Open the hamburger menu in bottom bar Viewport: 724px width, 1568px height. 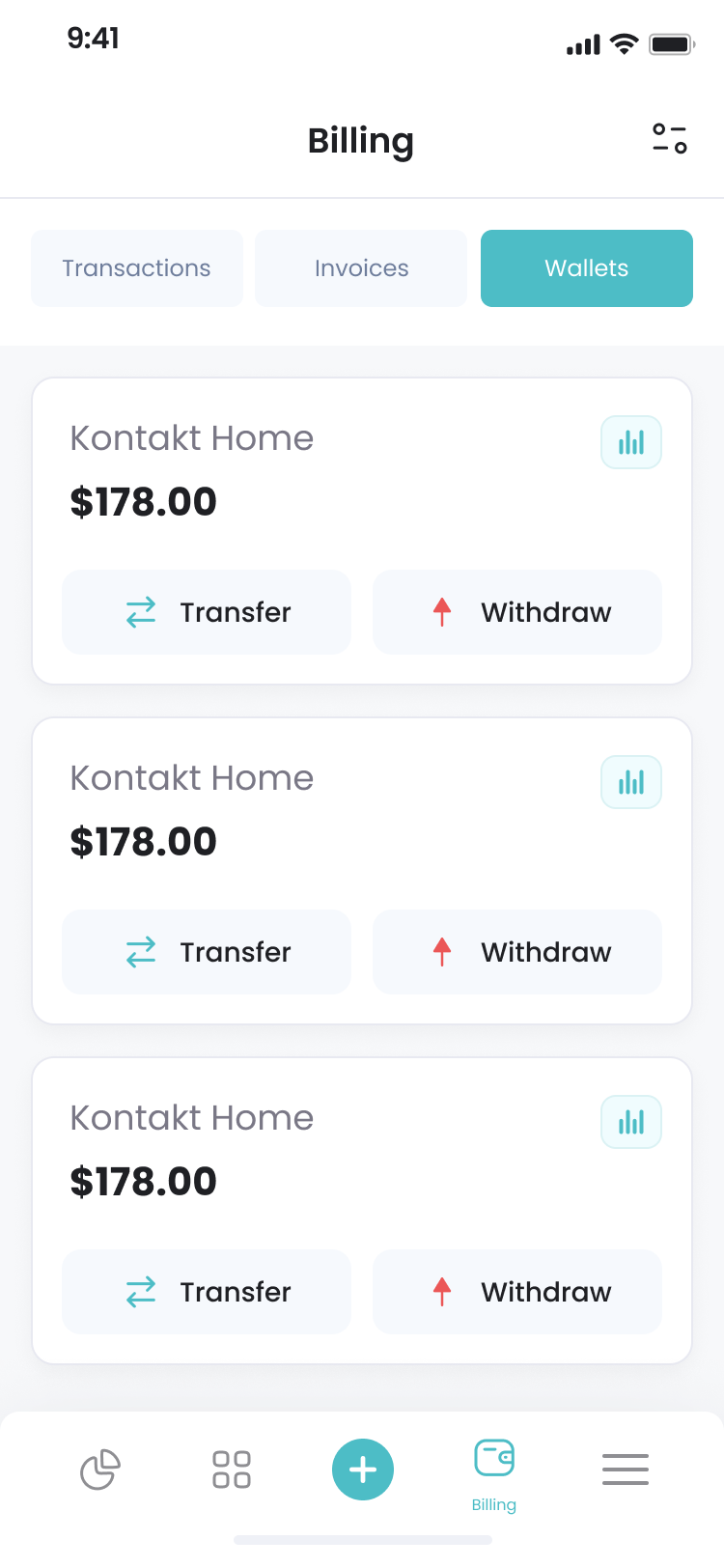[x=626, y=1470]
